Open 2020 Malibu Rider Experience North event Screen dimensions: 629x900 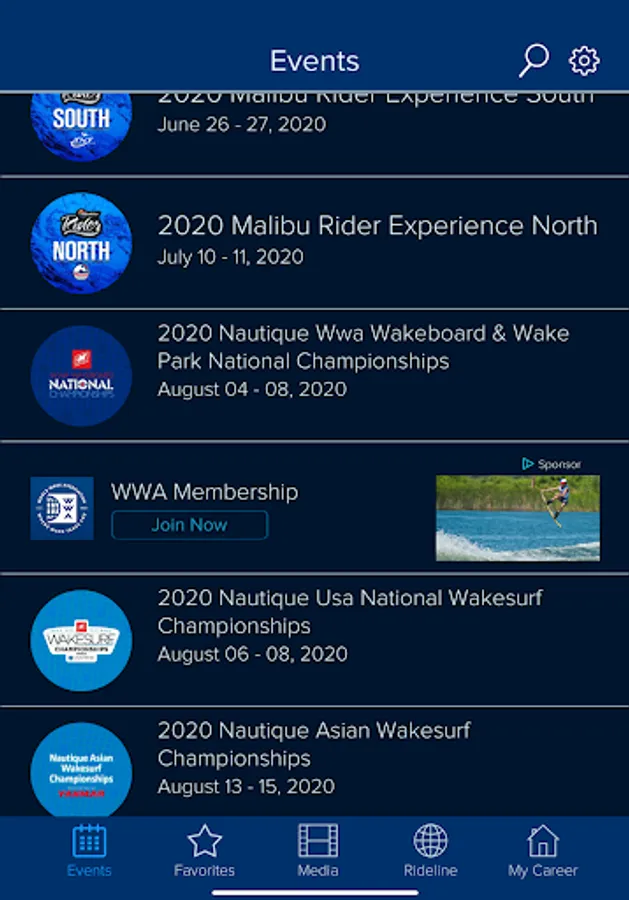tap(314, 242)
